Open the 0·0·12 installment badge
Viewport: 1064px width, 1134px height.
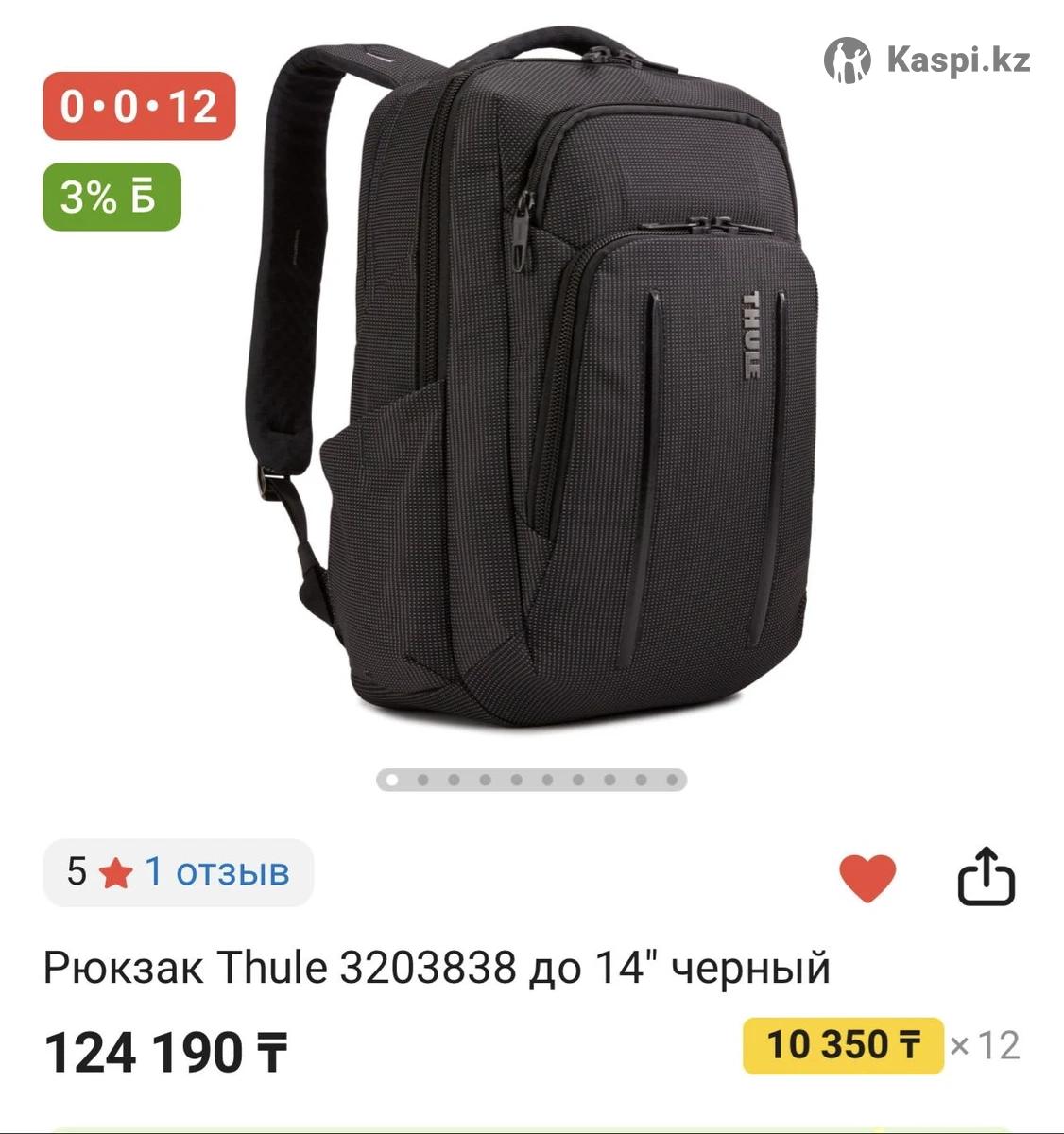pyautogui.click(x=139, y=106)
